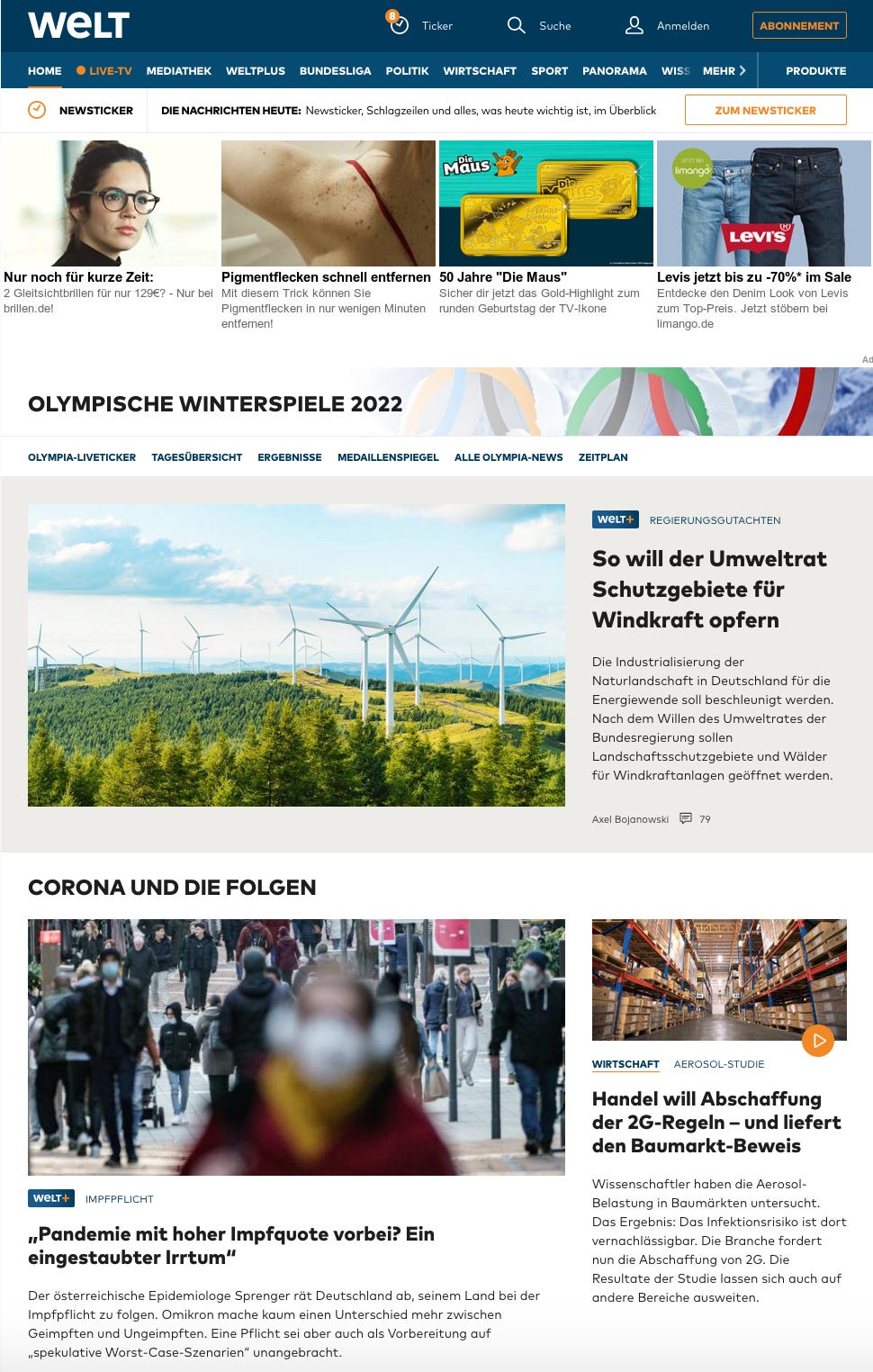
Task: Open the Umweltrat Windkraft article
Action: click(708, 589)
